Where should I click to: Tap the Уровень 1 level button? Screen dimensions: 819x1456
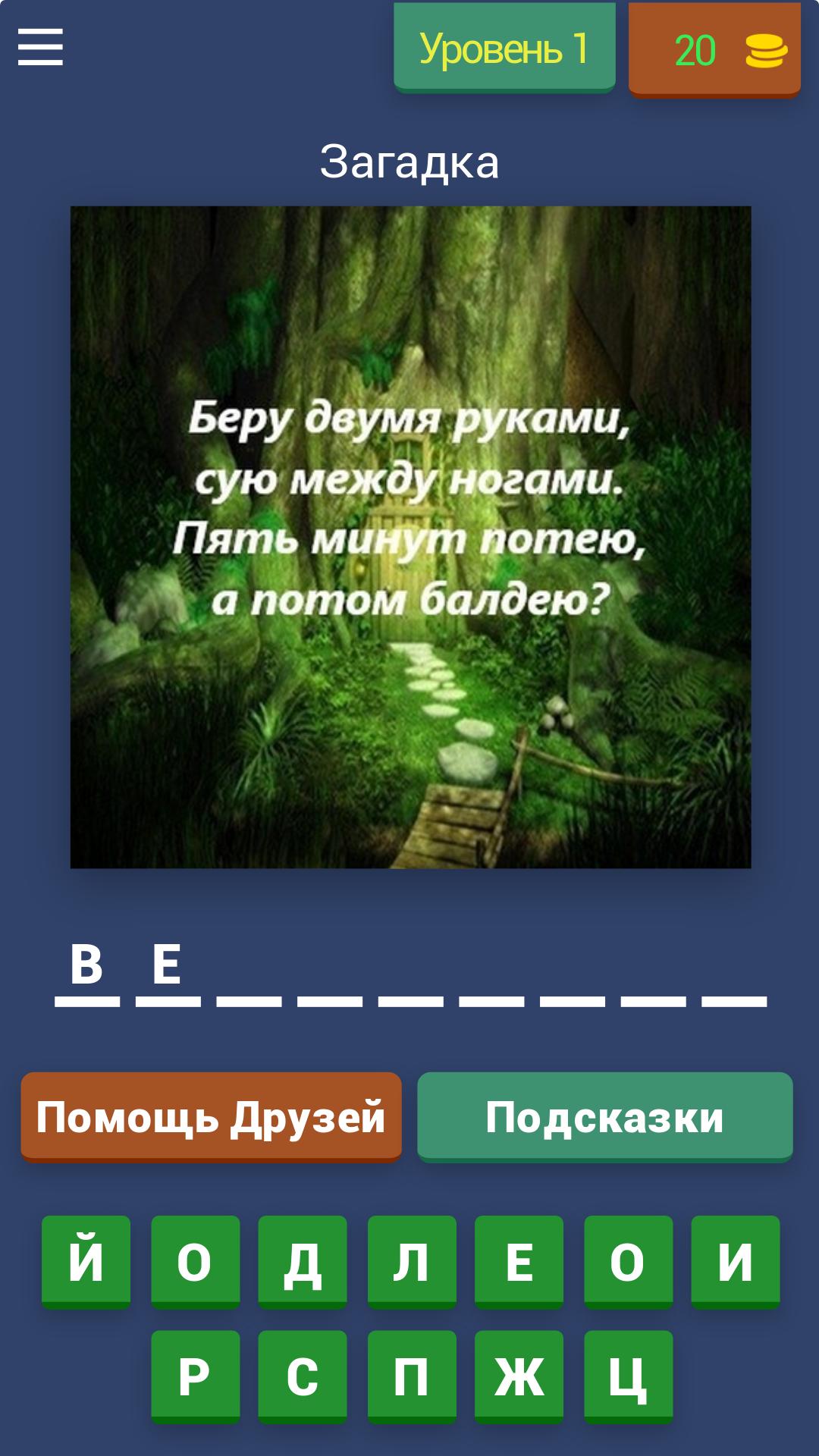point(504,49)
